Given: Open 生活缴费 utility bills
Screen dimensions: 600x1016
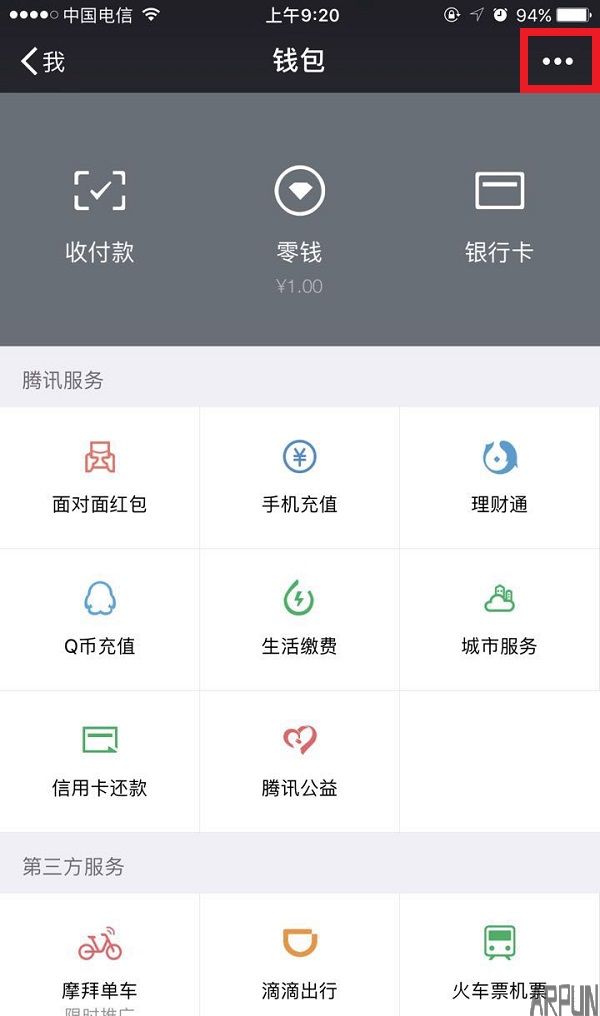Looking at the screenshot, I should [x=300, y=619].
